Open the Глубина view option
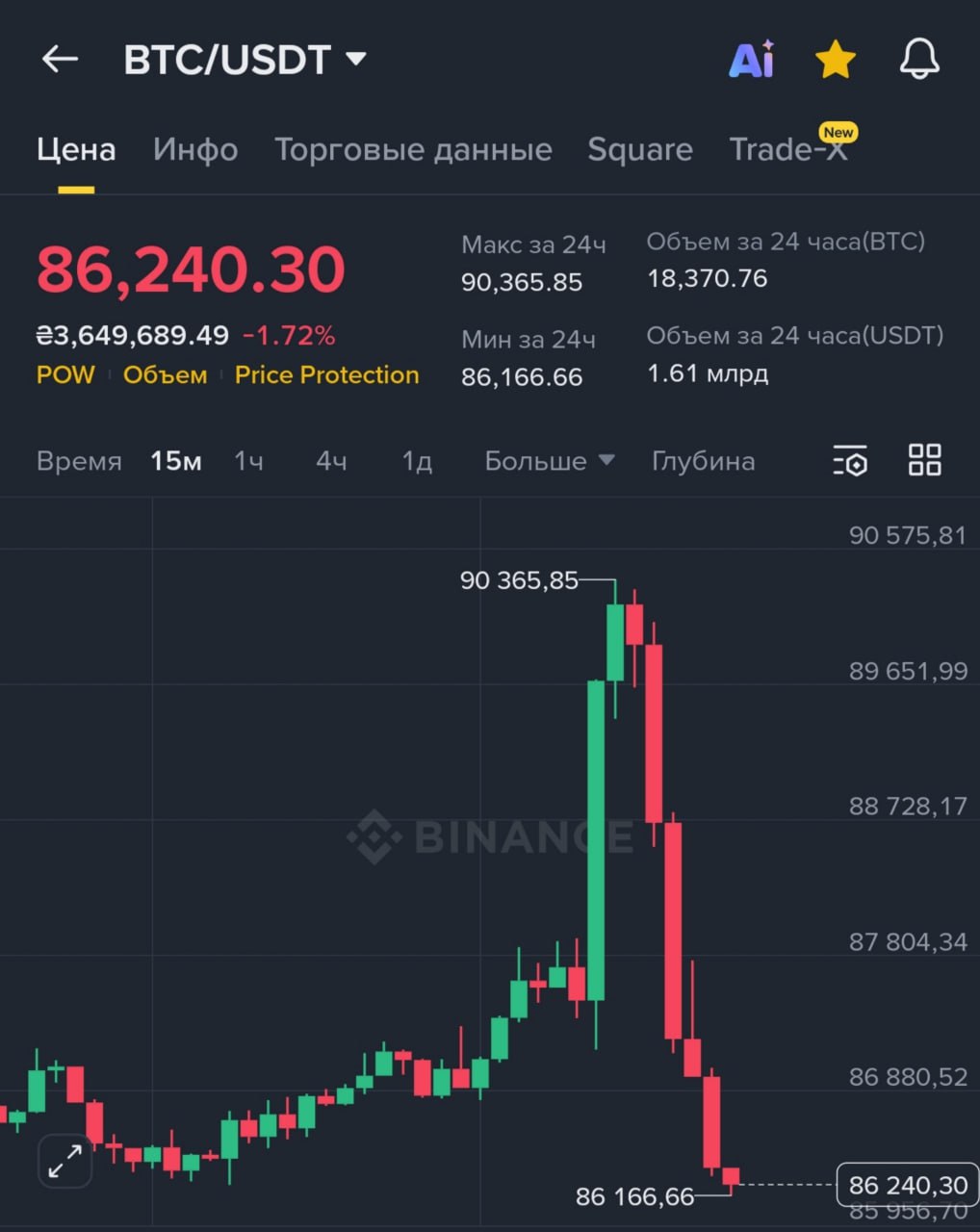The width and height of the screenshot is (980, 1232). [703, 461]
